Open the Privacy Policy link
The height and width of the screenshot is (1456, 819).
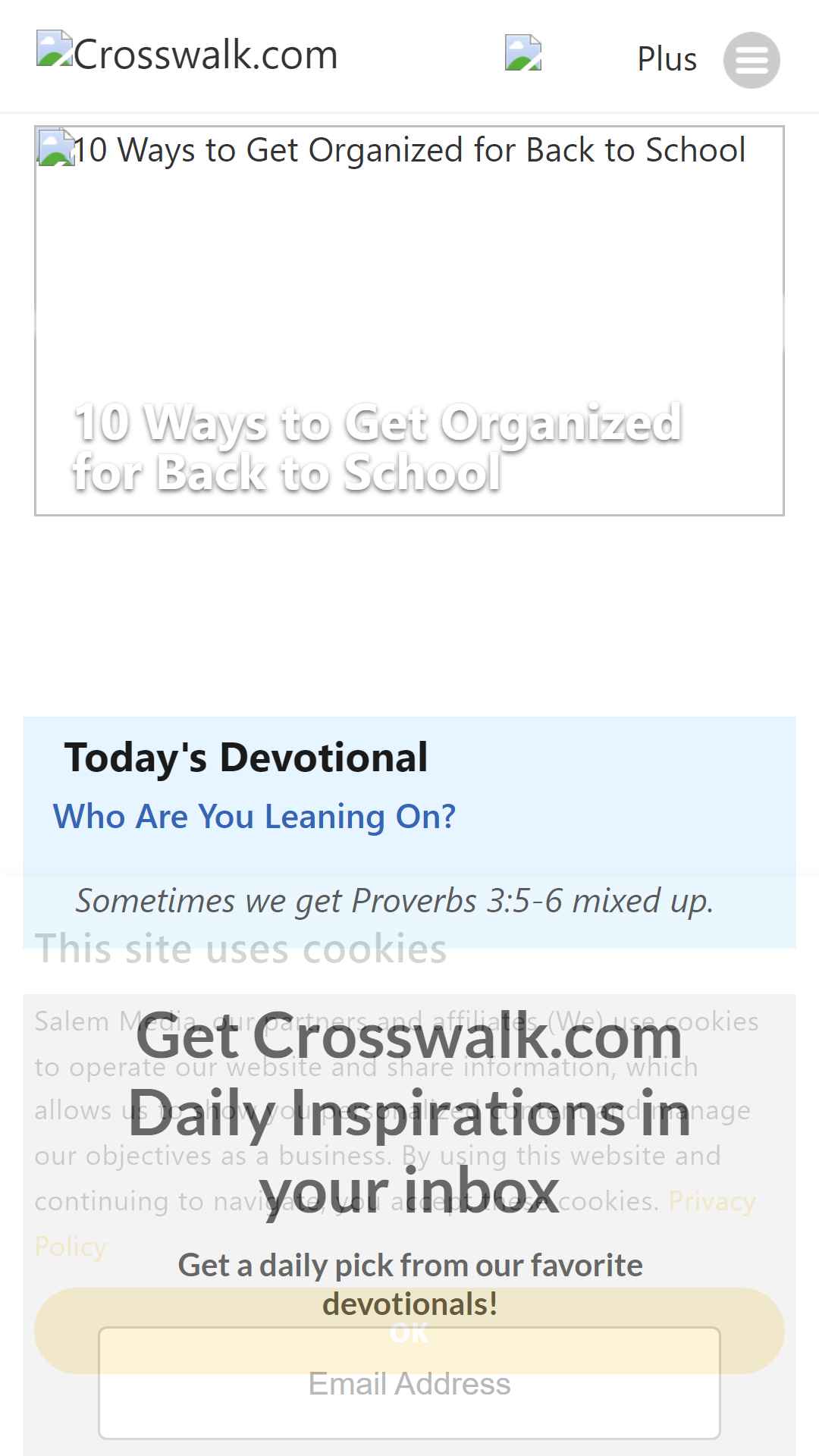[x=711, y=1201]
